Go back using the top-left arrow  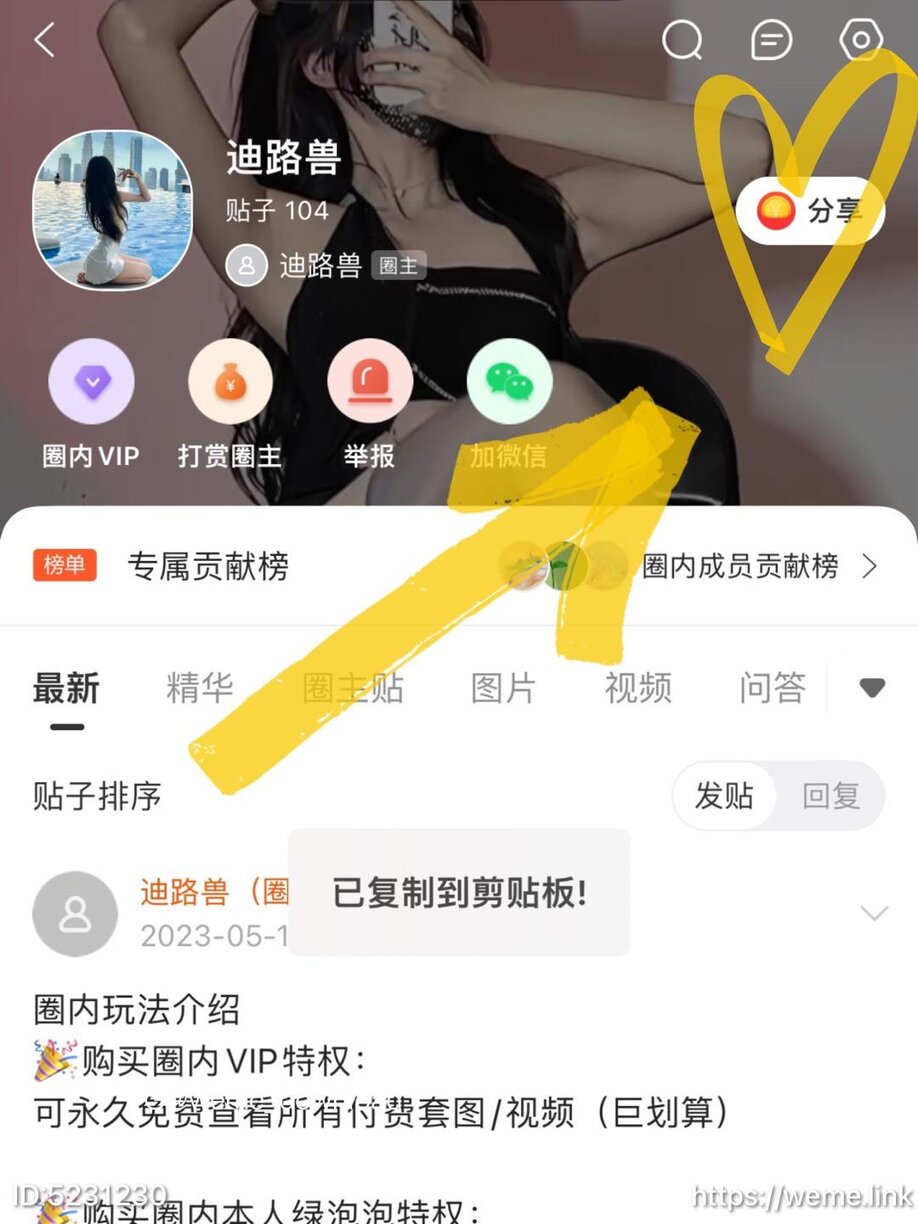[44, 40]
